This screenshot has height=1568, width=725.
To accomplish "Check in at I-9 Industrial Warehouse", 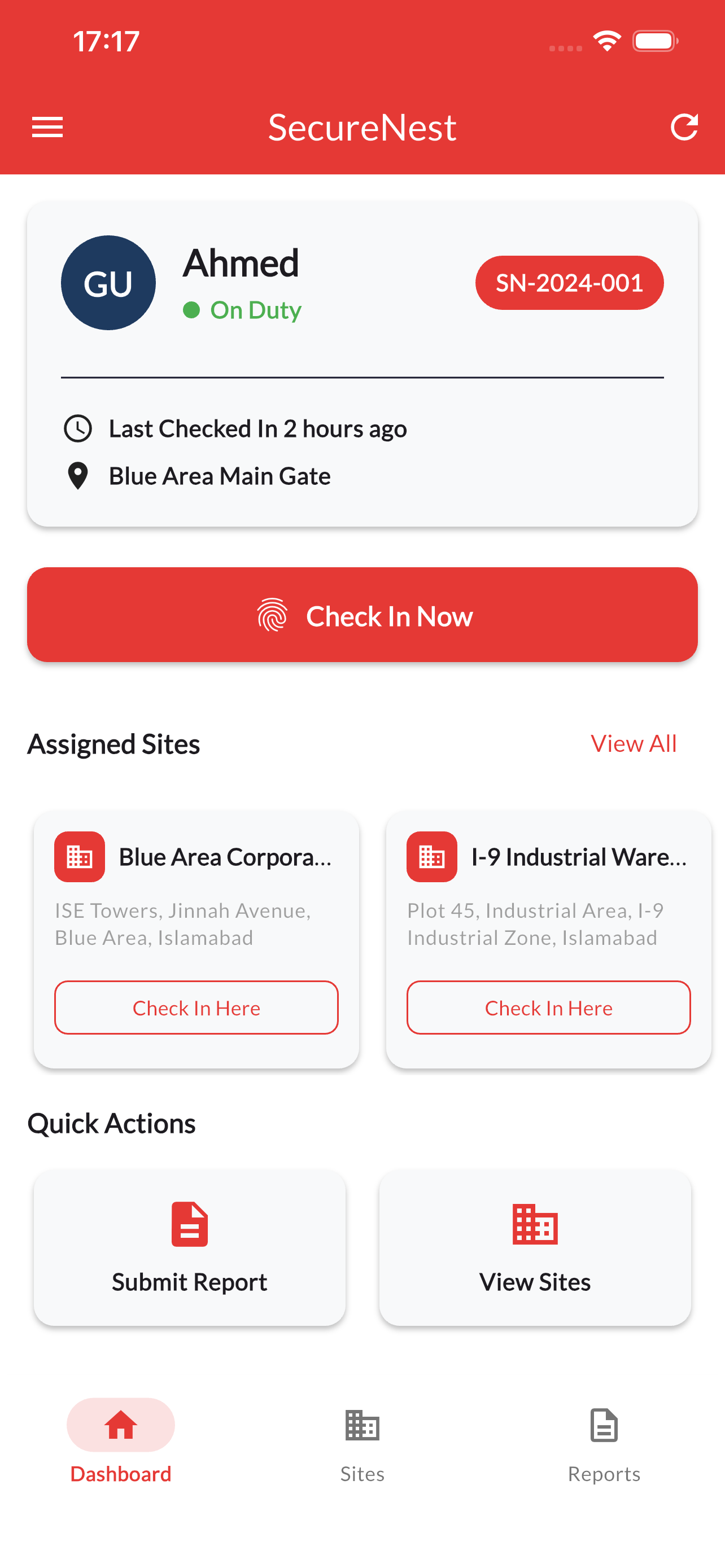I will click(x=548, y=1008).
